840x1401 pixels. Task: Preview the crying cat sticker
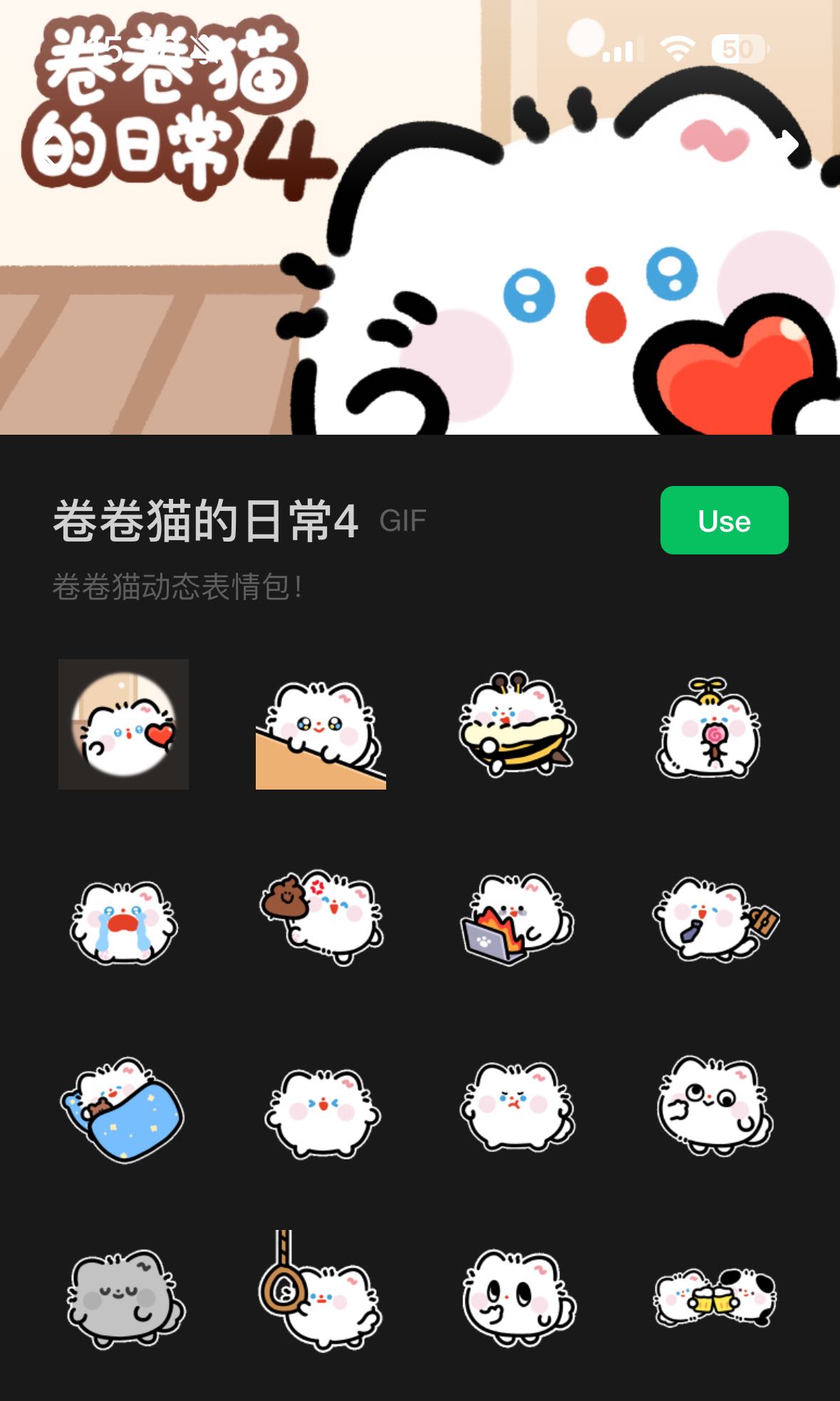(124, 922)
